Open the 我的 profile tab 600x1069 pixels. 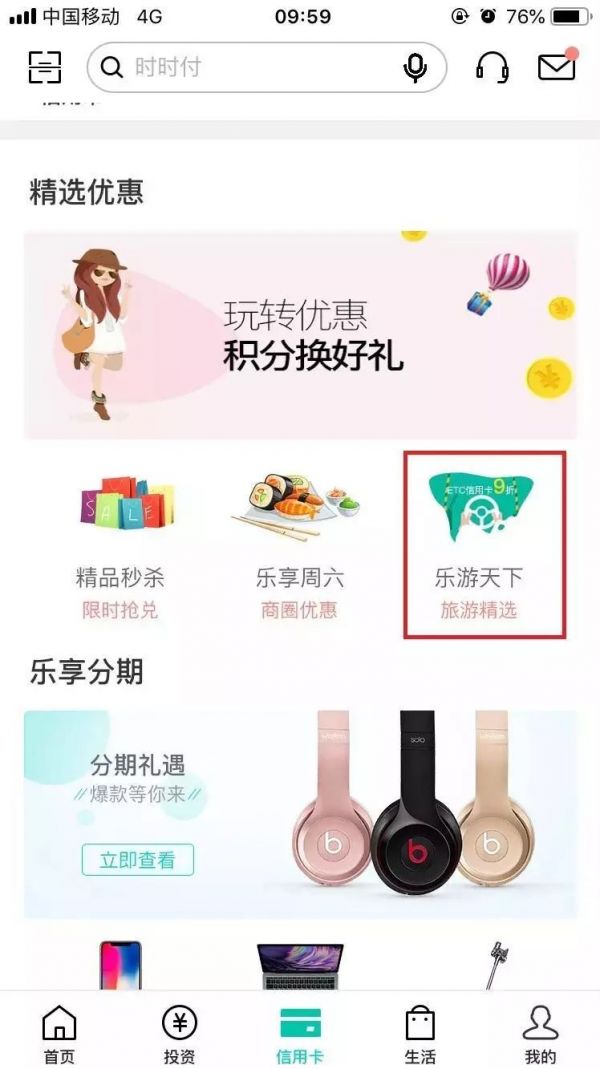pyautogui.click(x=540, y=1034)
